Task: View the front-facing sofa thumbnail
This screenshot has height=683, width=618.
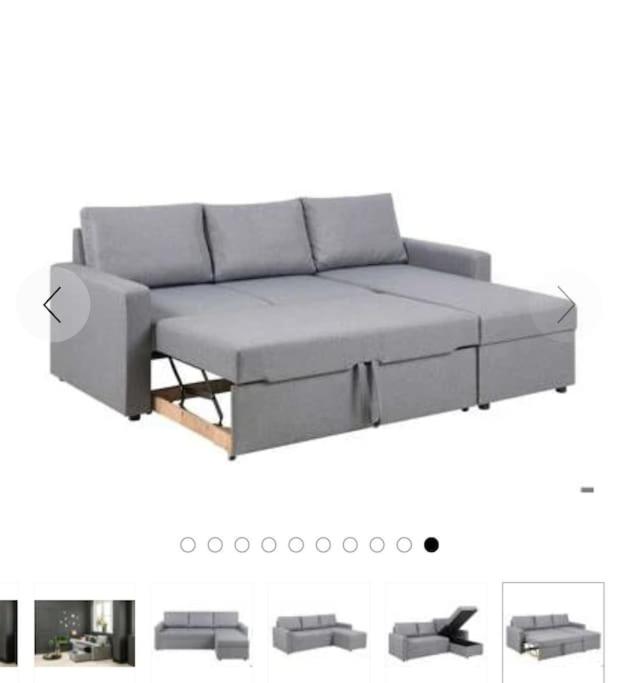Action: 201,632
